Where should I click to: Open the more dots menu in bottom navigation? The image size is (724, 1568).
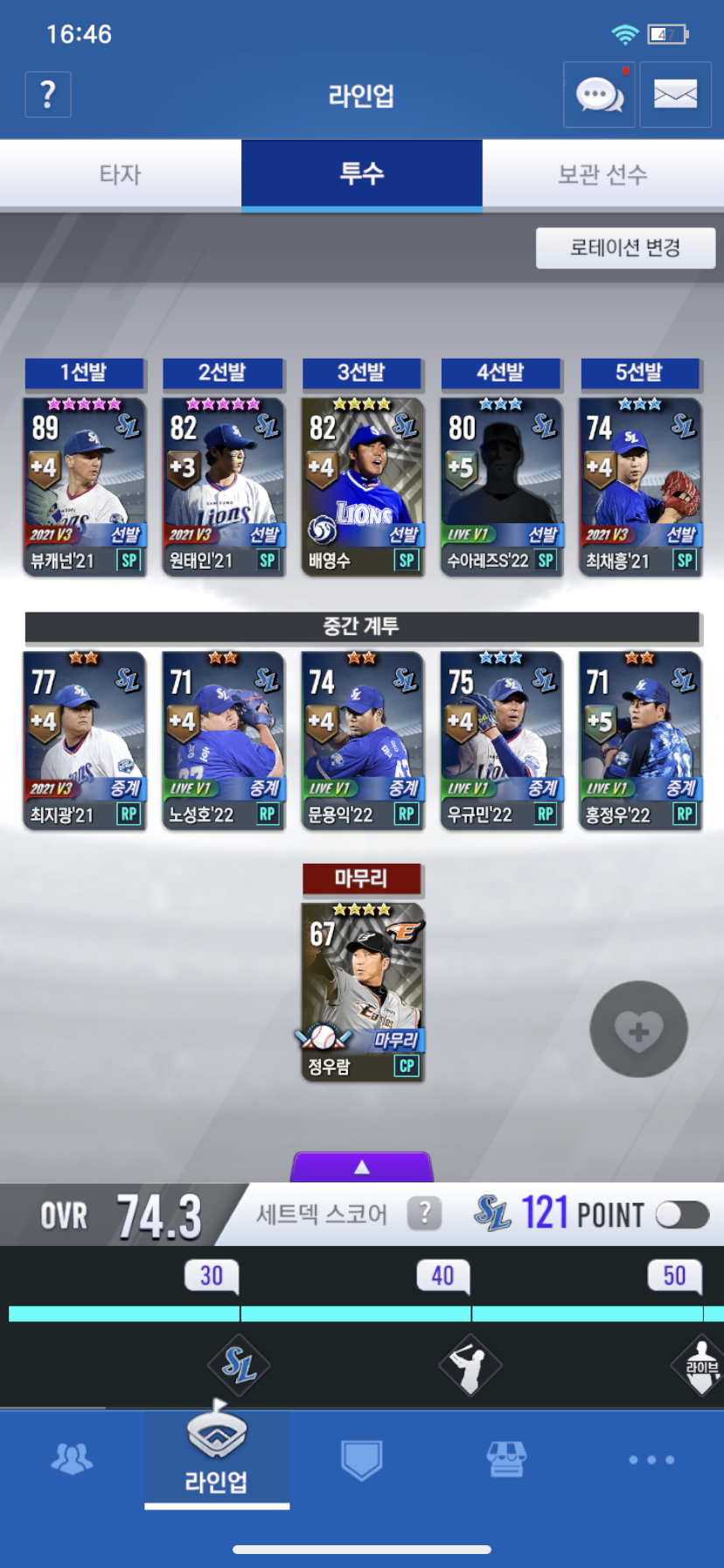click(651, 1459)
